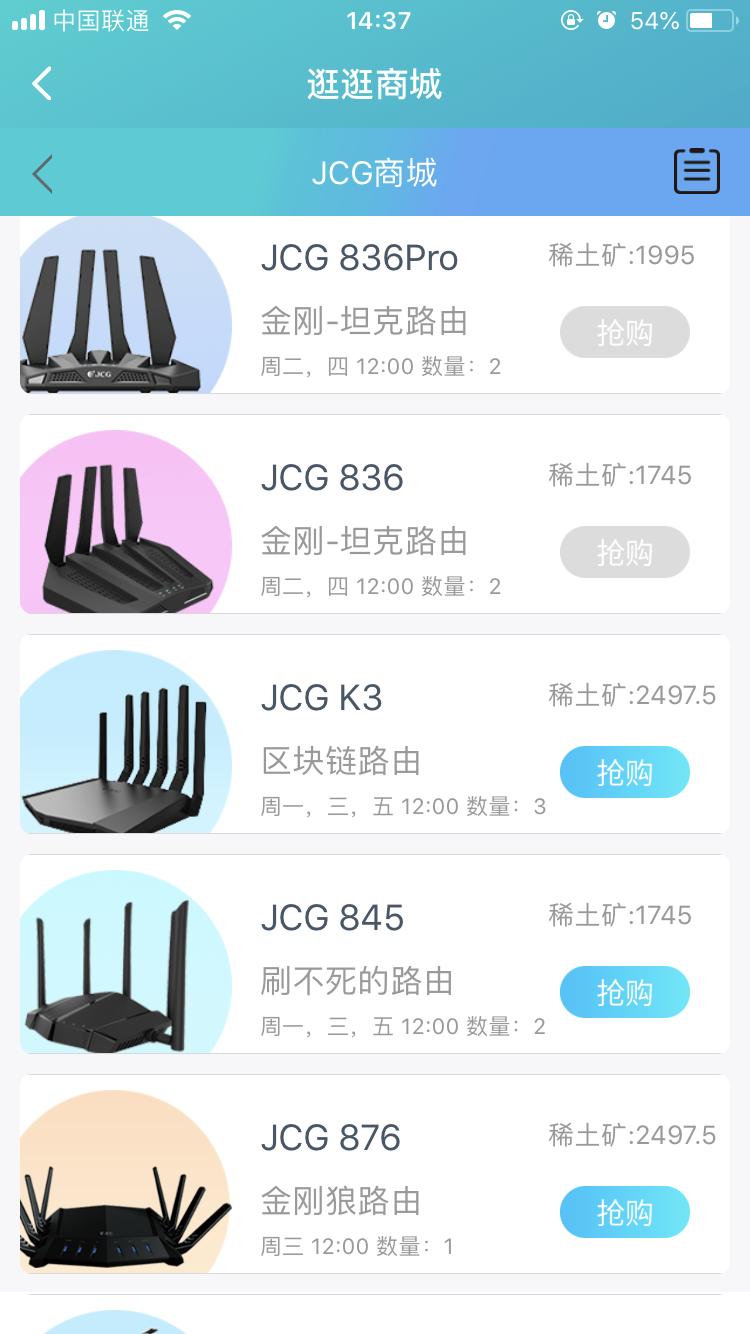Tap the disabled 抢购 button for JCG 836

pyautogui.click(x=624, y=552)
